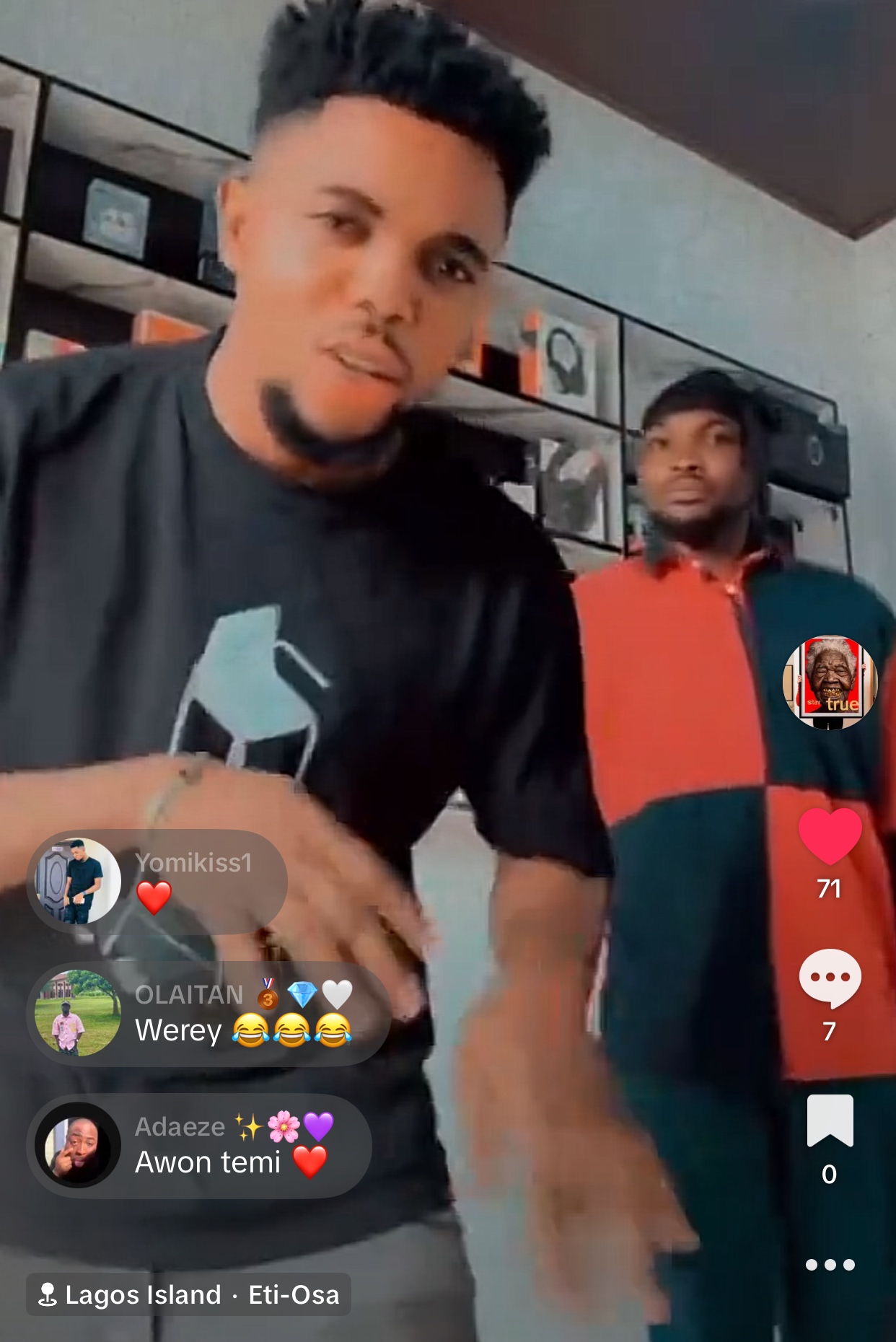Open the comments speech bubble
Screen dimensions: 896x1342
coord(830,978)
